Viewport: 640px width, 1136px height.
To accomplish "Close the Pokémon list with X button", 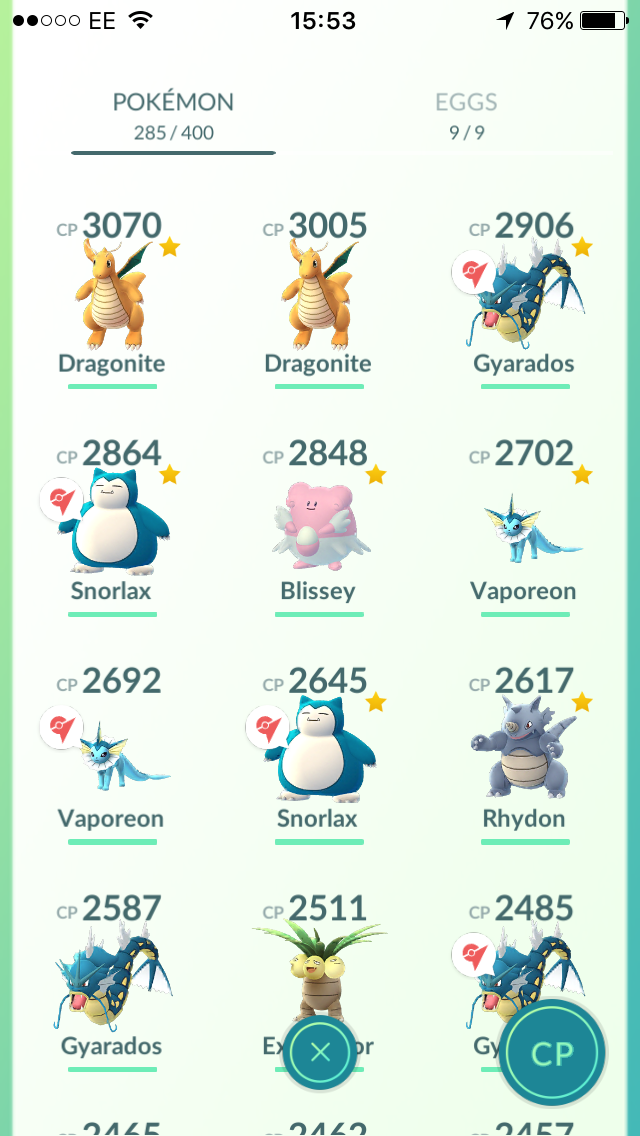I will (x=320, y=1053).
